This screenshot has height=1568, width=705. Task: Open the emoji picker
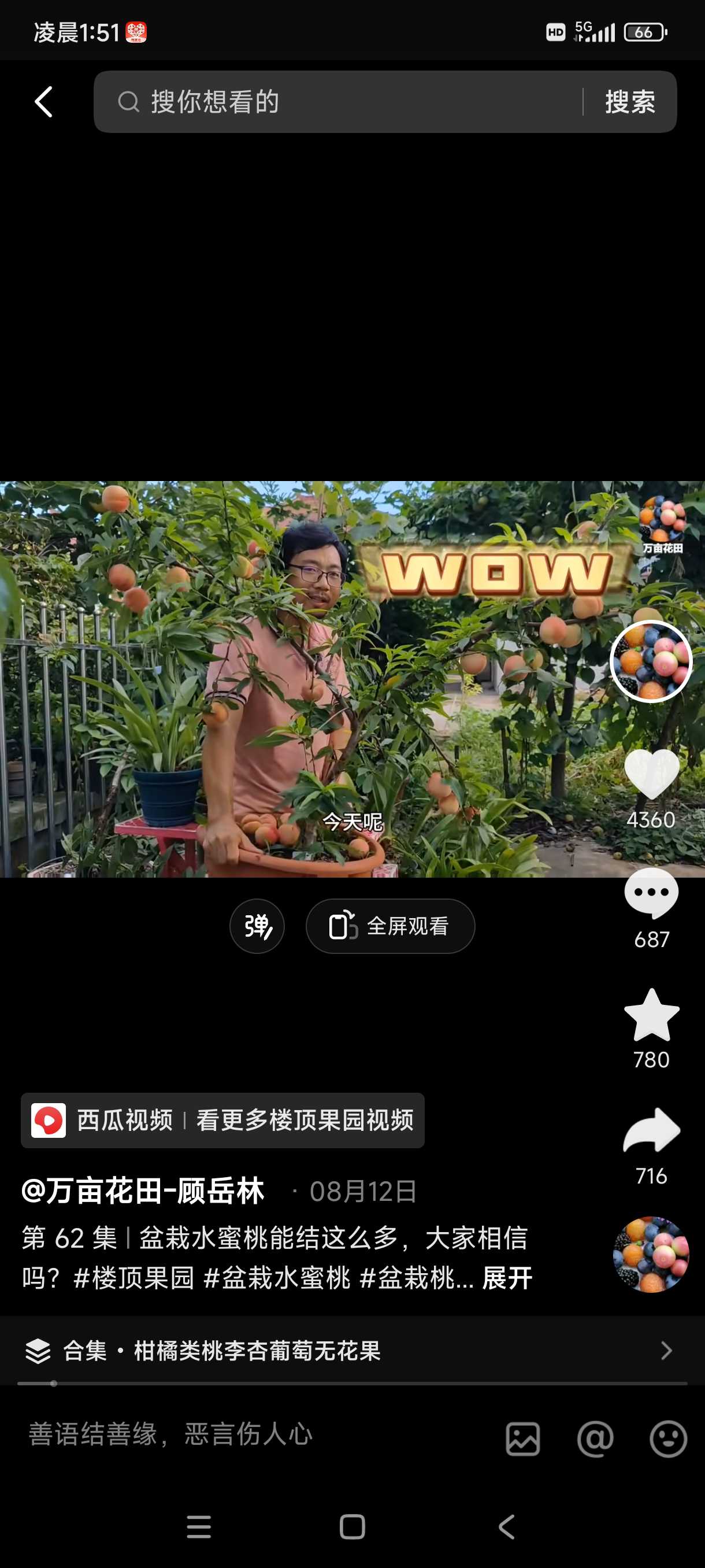pos(668,1439)
